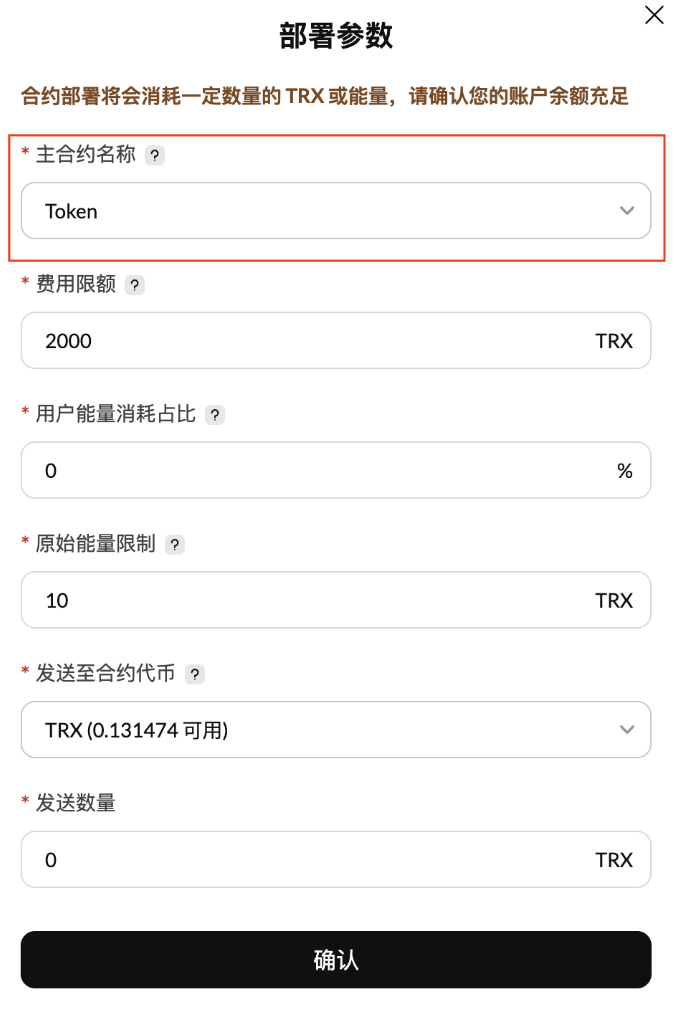Show help for 费用限额
This screenshot has height=1014, width=676.
pos(135,285)
